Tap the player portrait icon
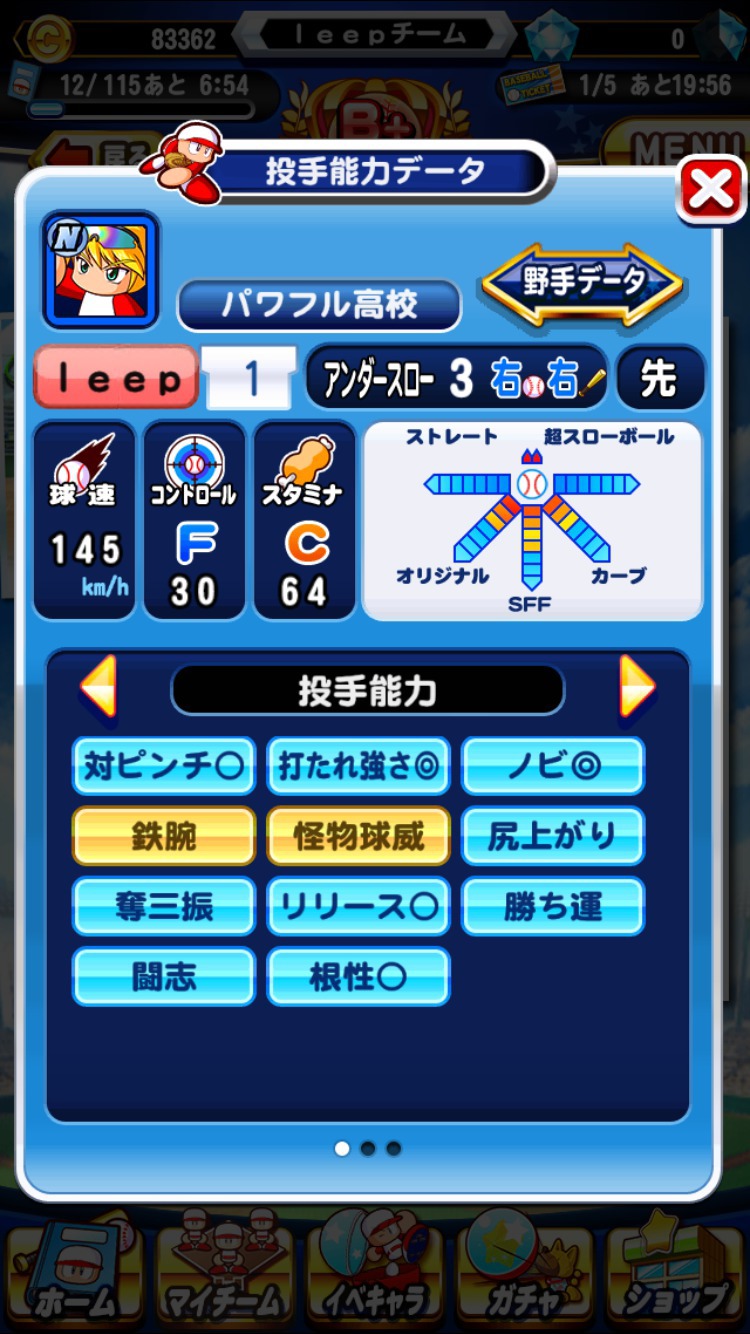Viewport: 750px width, 1334px height. pos(100,270)
